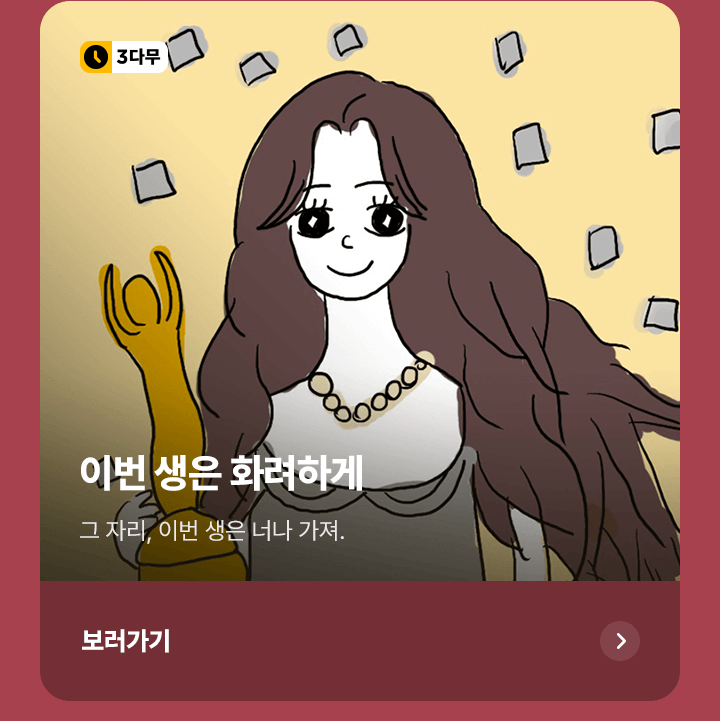Tap the 보러가기 button
The height and width of the screenshot is (721, 720).
[x=126, y=641]
